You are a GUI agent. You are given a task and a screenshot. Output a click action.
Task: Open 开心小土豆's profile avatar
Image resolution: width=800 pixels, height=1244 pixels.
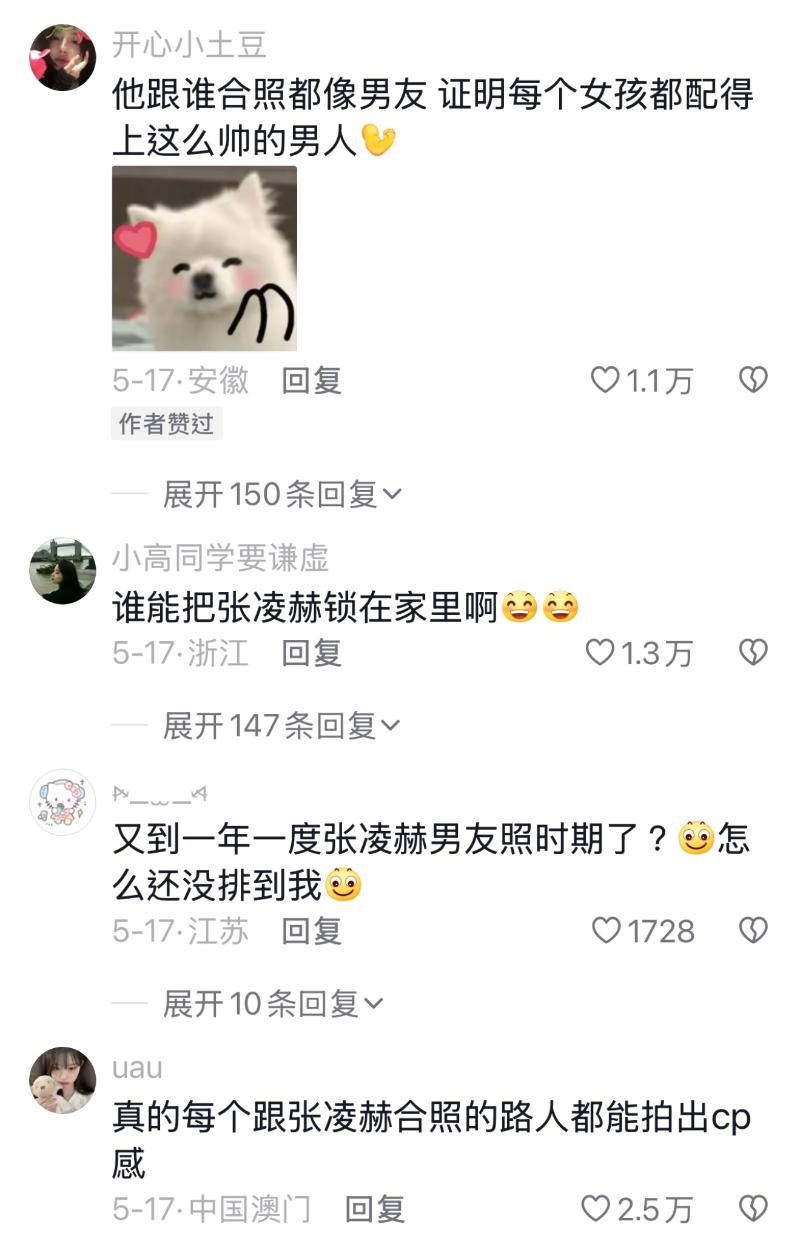click(x=62, y=58)
